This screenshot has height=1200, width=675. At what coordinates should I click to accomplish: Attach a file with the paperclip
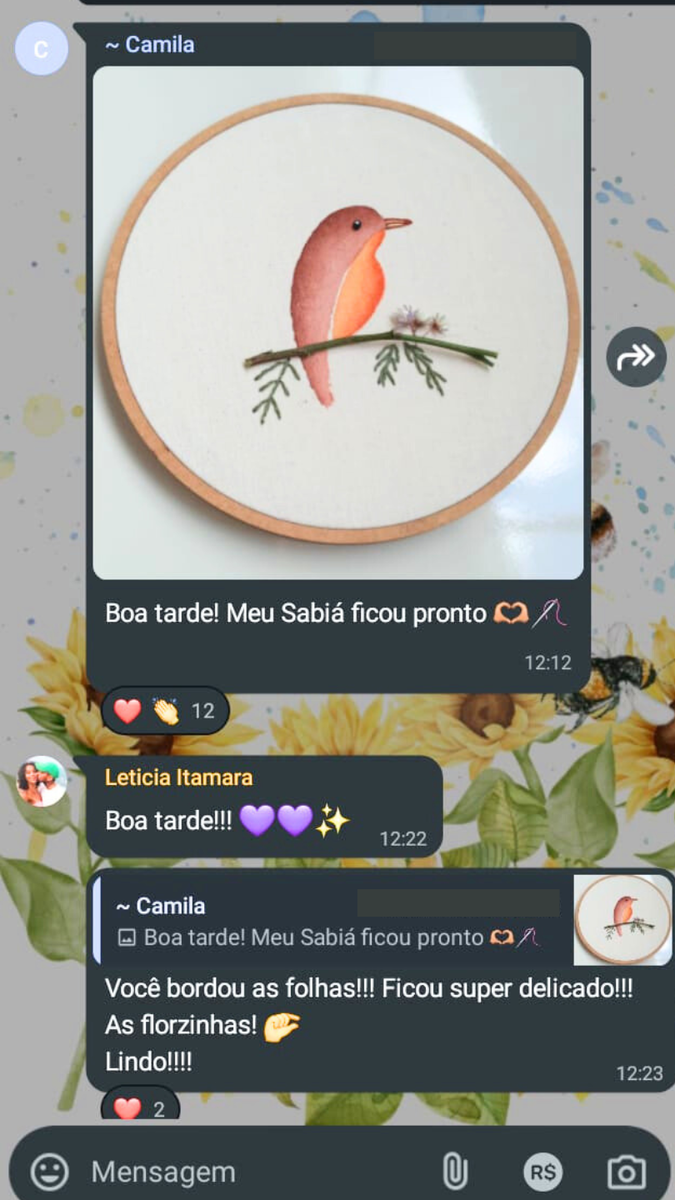[455, 1171]
